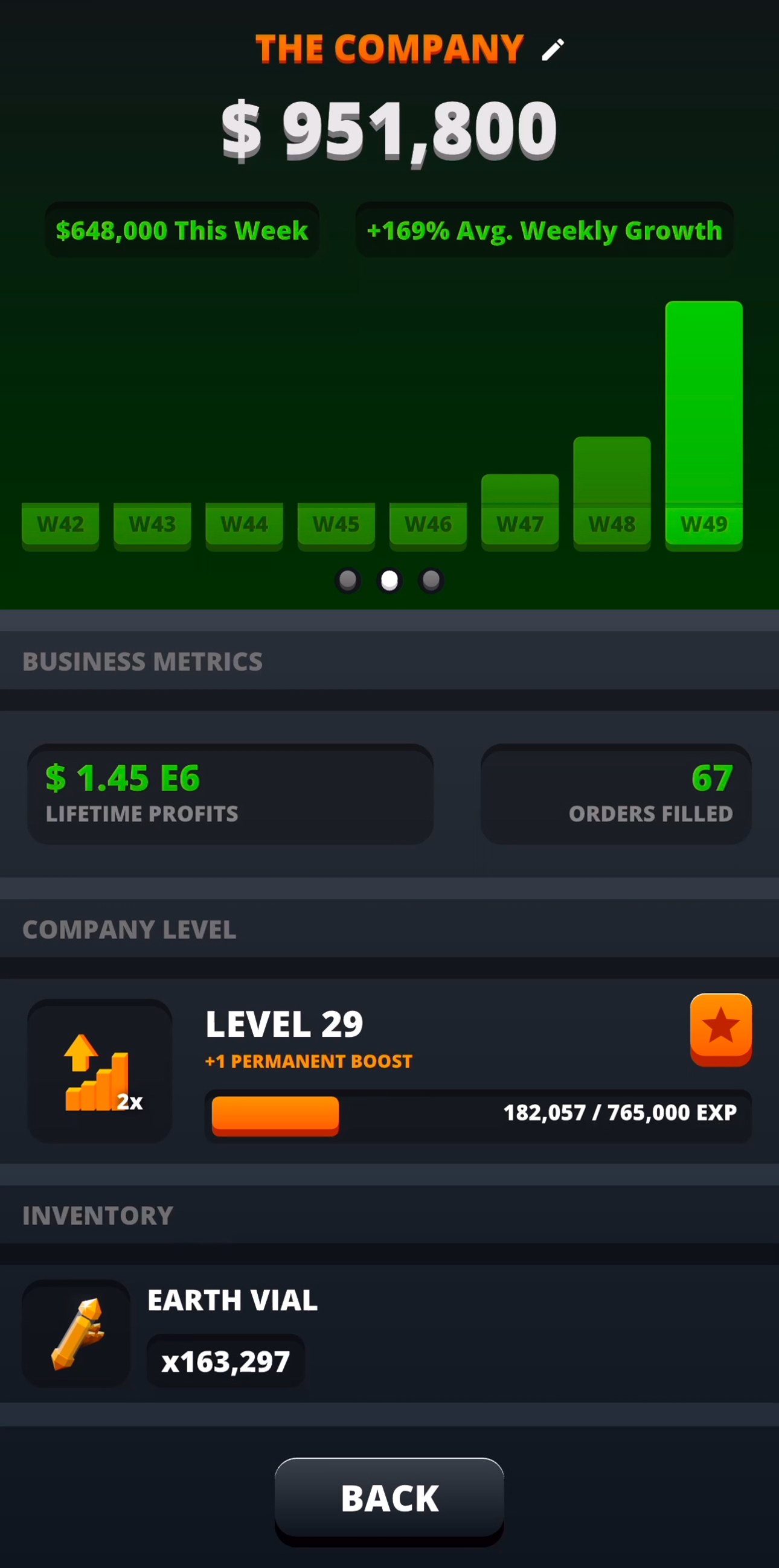Switch to the right carousel dot
Viewport: 779px width, 1568px height.
431,581
